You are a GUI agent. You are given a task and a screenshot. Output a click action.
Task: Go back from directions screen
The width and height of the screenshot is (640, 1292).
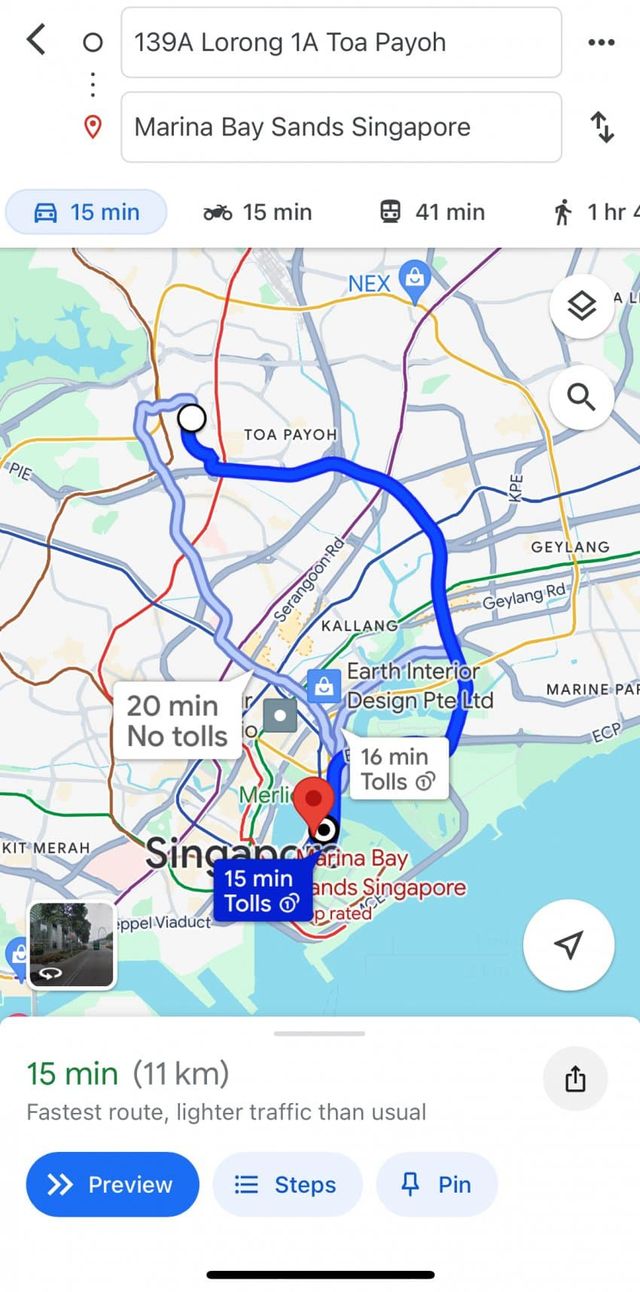pos(36,41)
